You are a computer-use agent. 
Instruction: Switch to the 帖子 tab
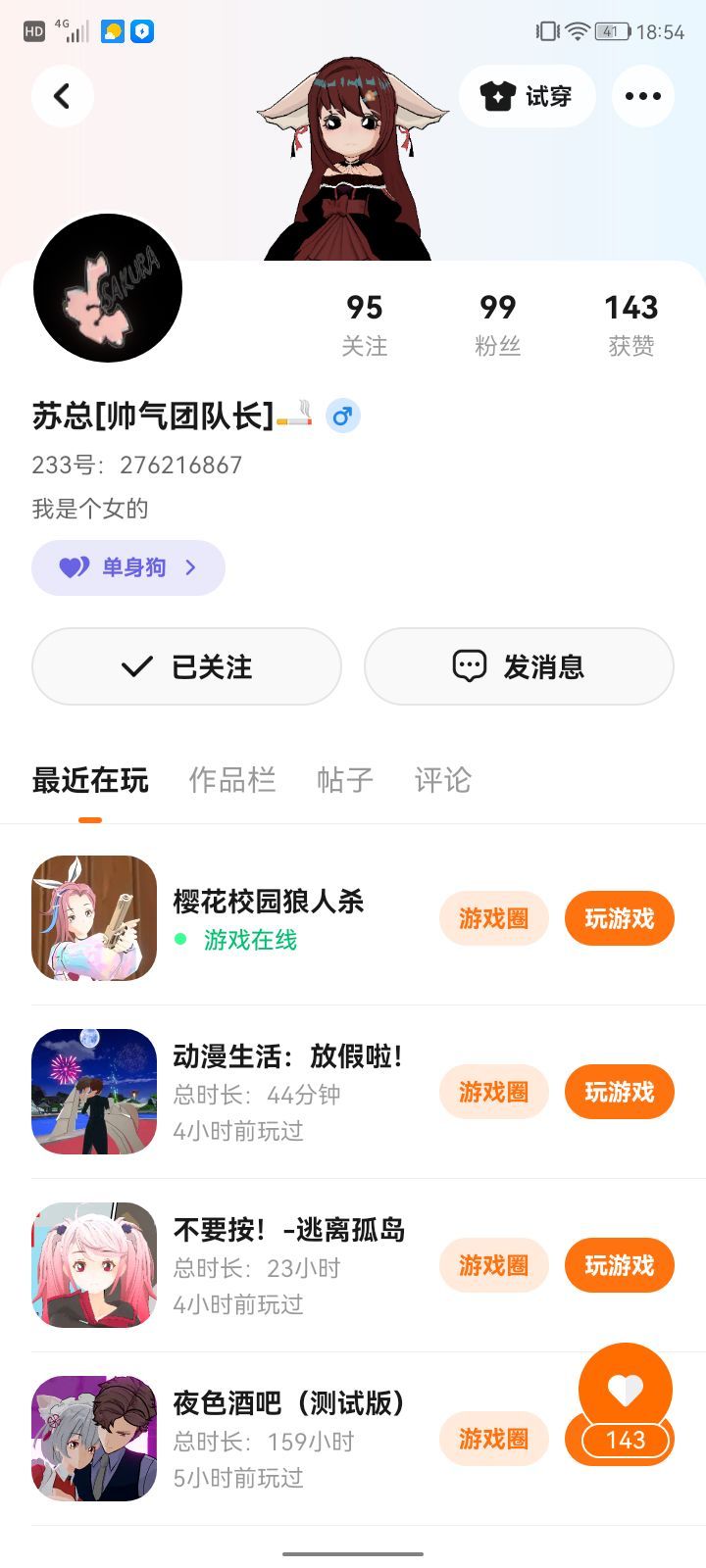[x=344, y=780]
